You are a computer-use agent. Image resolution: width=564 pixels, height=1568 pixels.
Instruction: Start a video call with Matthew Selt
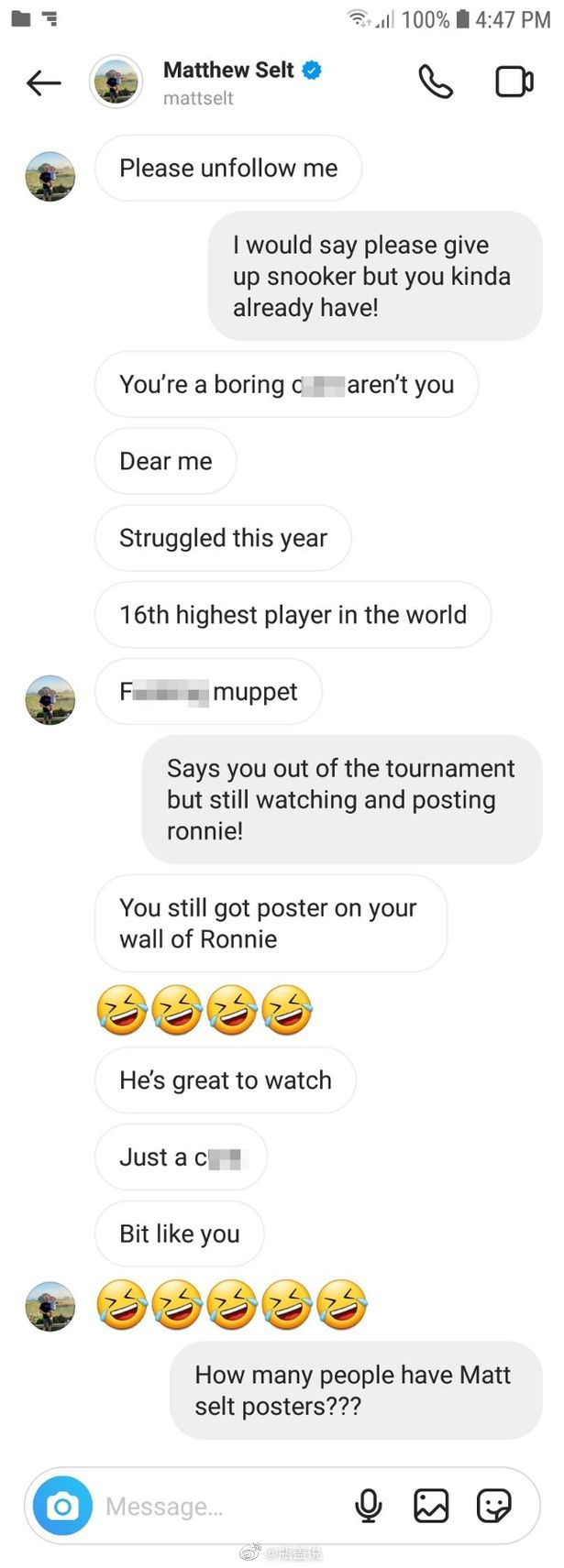514,82
